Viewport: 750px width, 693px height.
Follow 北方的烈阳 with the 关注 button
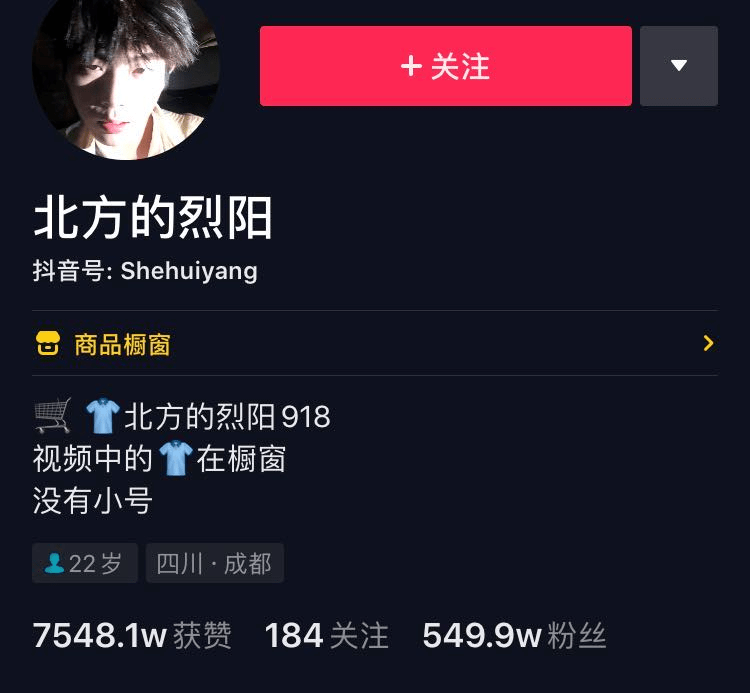[x=445, y=66]
